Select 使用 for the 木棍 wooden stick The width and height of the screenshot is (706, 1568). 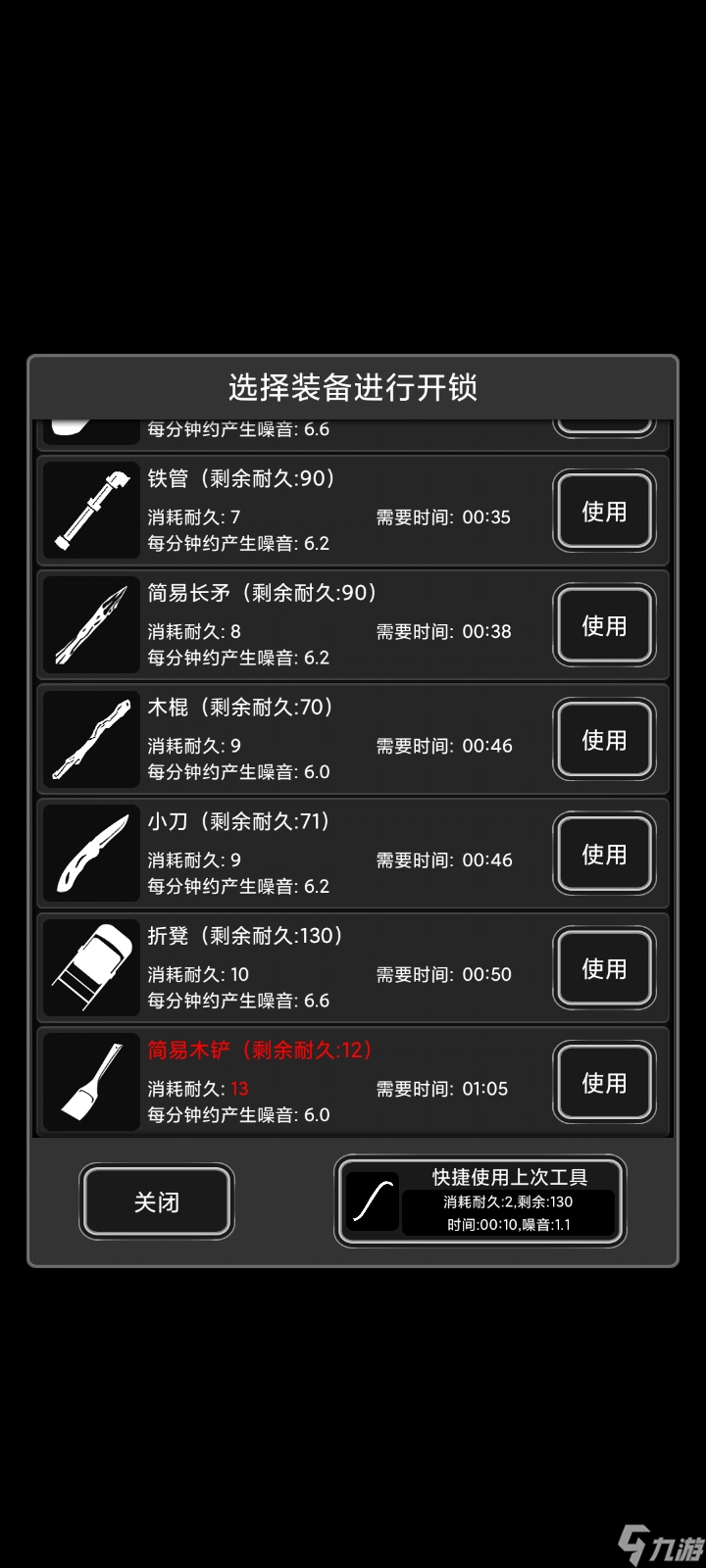[x=604, y=740]
